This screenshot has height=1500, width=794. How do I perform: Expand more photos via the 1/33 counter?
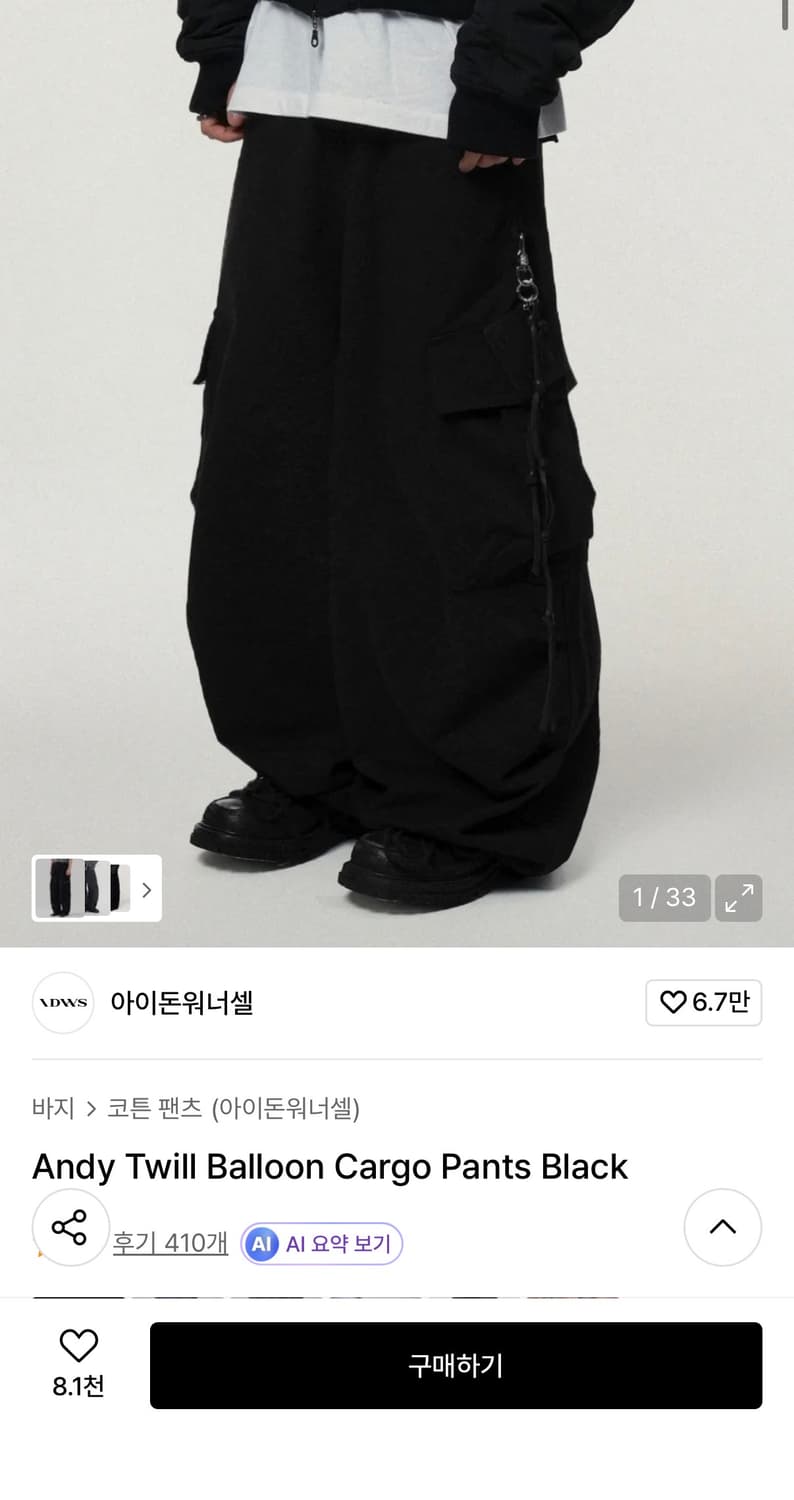tap(664, 898)
